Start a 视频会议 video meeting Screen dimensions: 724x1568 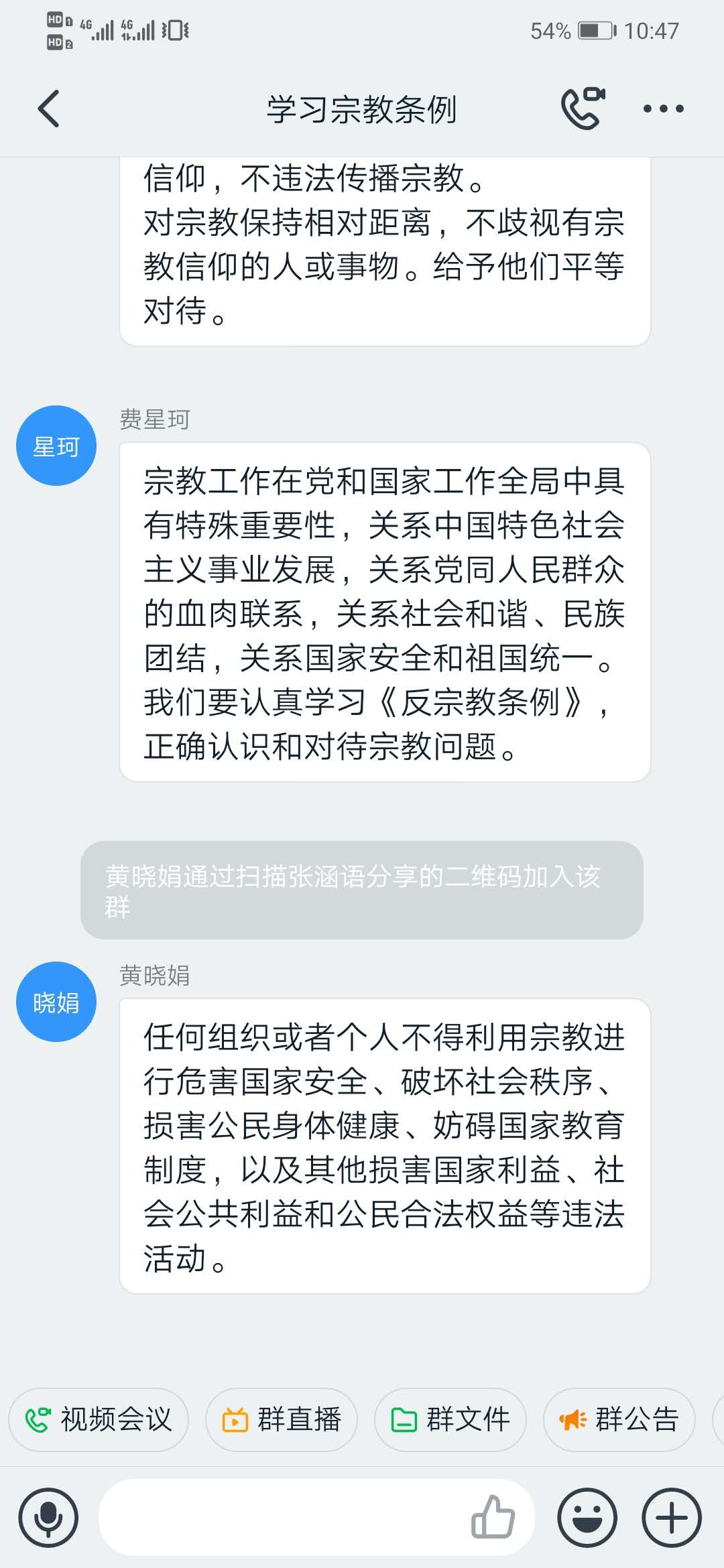[99, 1419]
